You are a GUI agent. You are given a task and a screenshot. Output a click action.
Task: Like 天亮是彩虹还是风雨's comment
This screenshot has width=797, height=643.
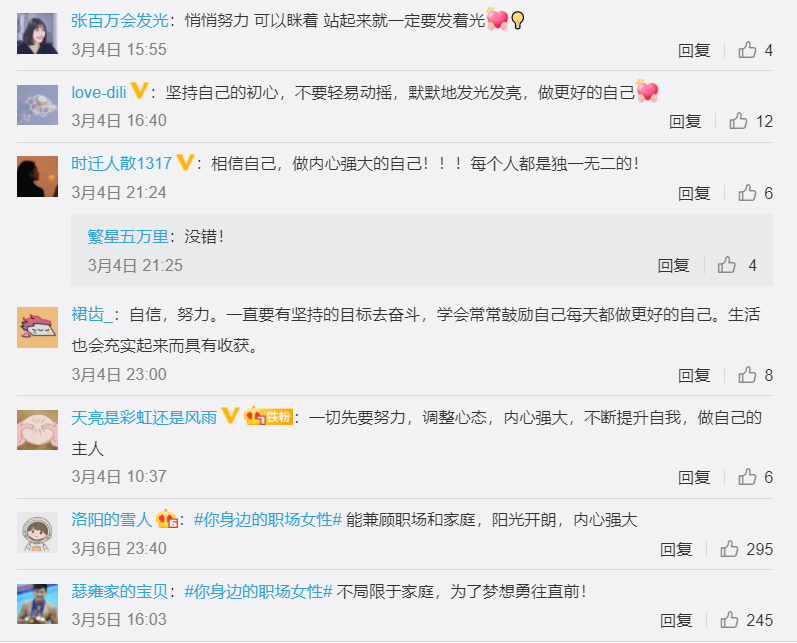[747, 477]
